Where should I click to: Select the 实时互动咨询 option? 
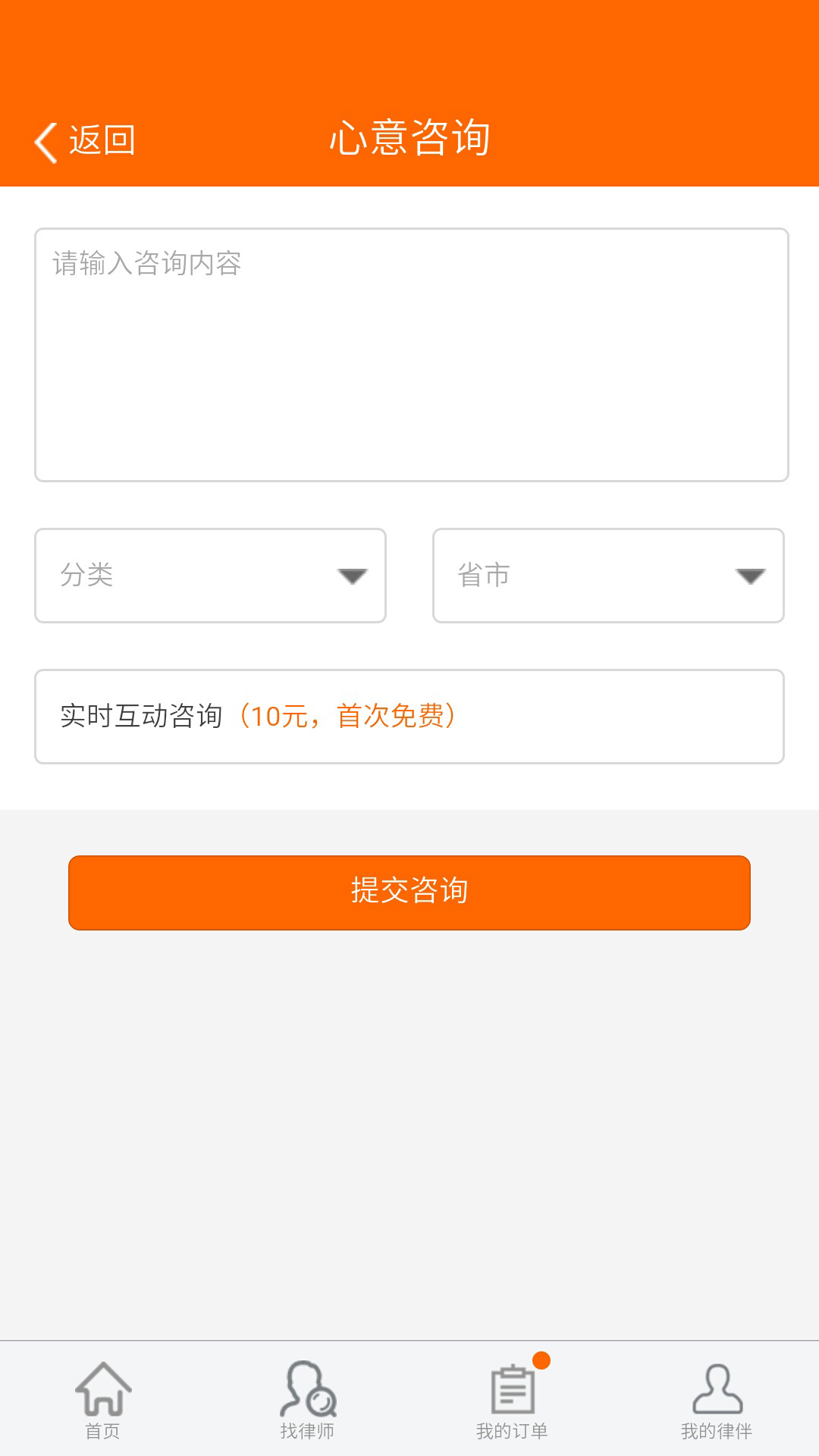click(409, 716)
